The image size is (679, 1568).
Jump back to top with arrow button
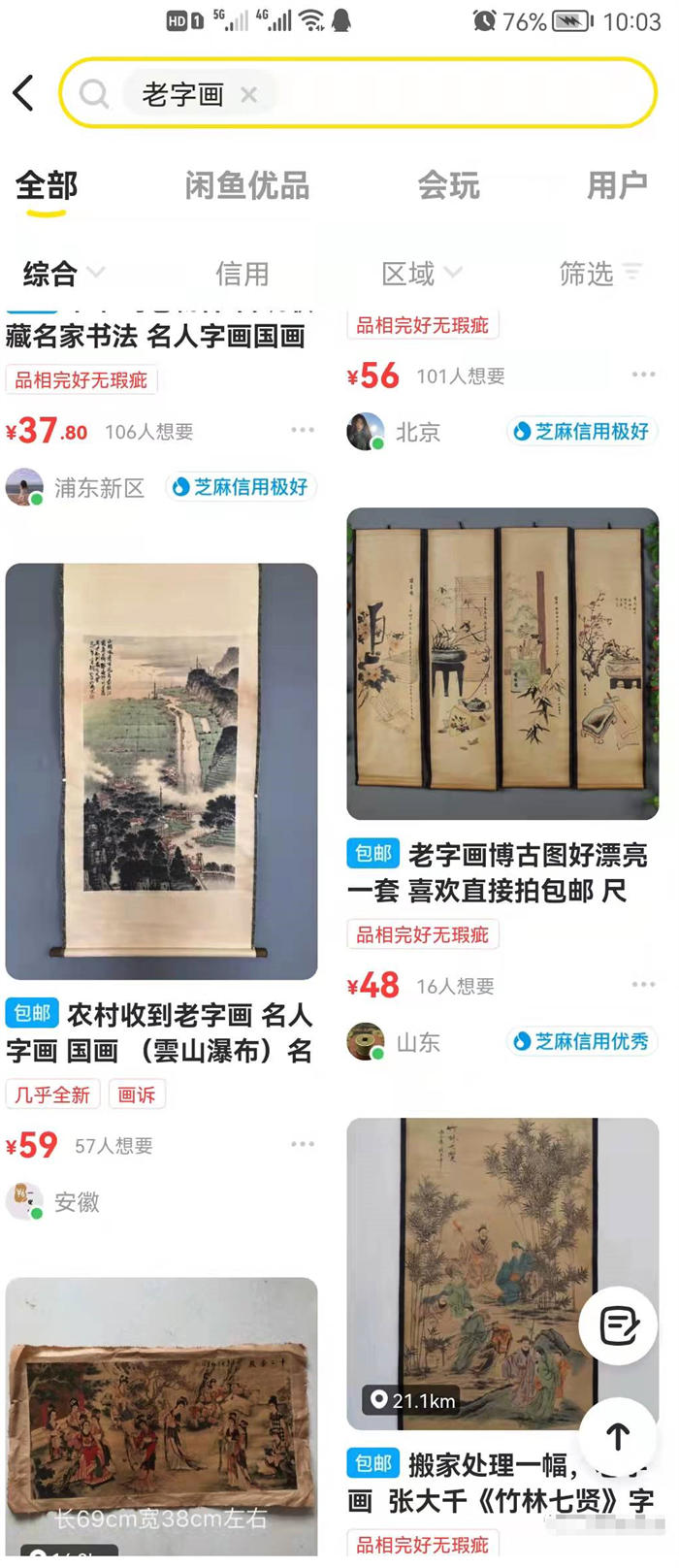point(619,1436)
